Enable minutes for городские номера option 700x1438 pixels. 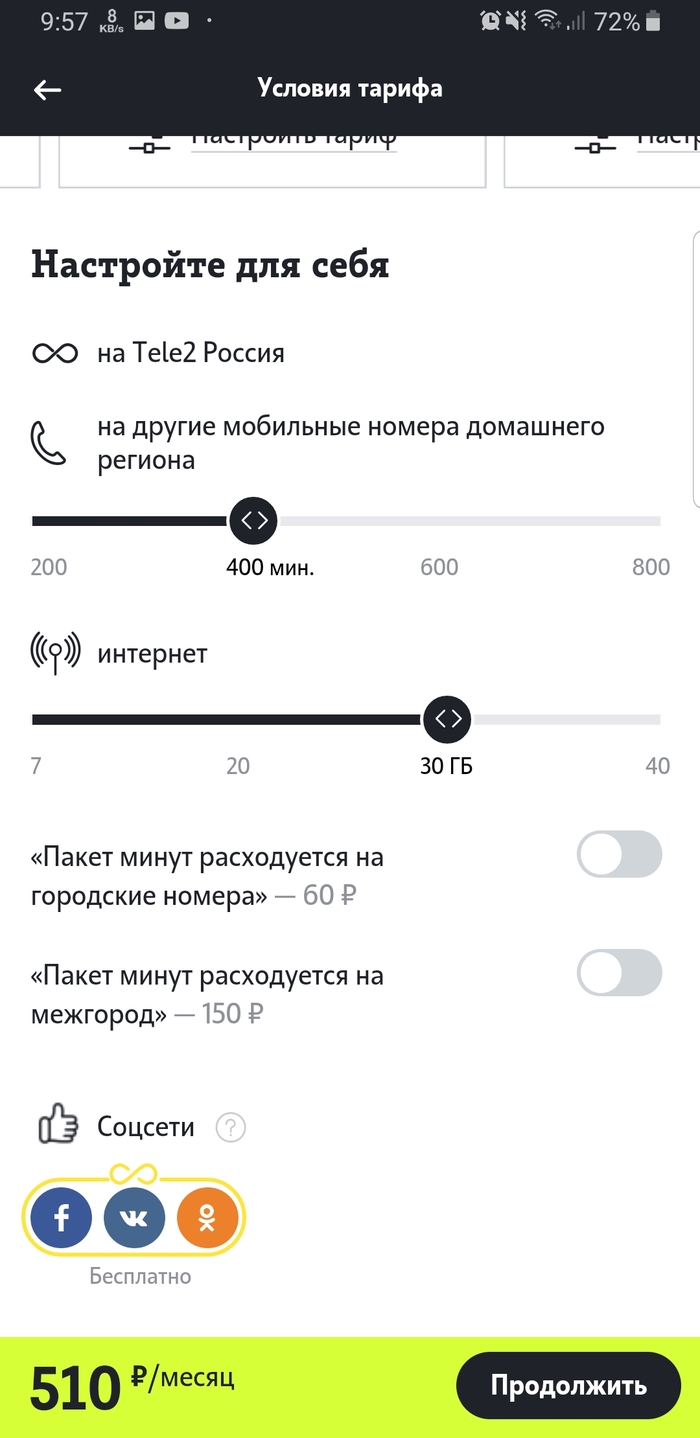(619, 855)
